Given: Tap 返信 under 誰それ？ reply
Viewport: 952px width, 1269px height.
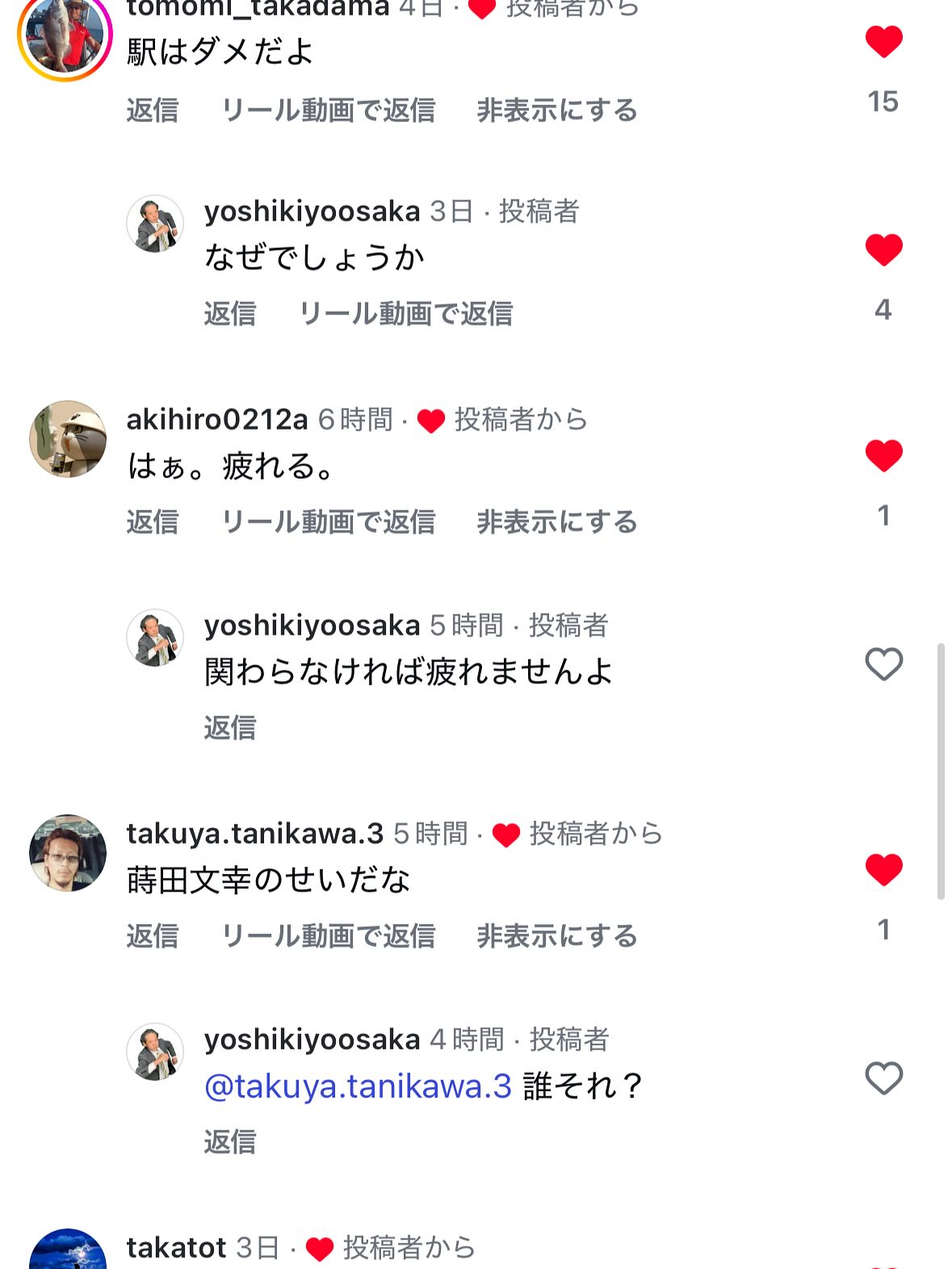Looking at the screenshot, I should [230, 1142].
